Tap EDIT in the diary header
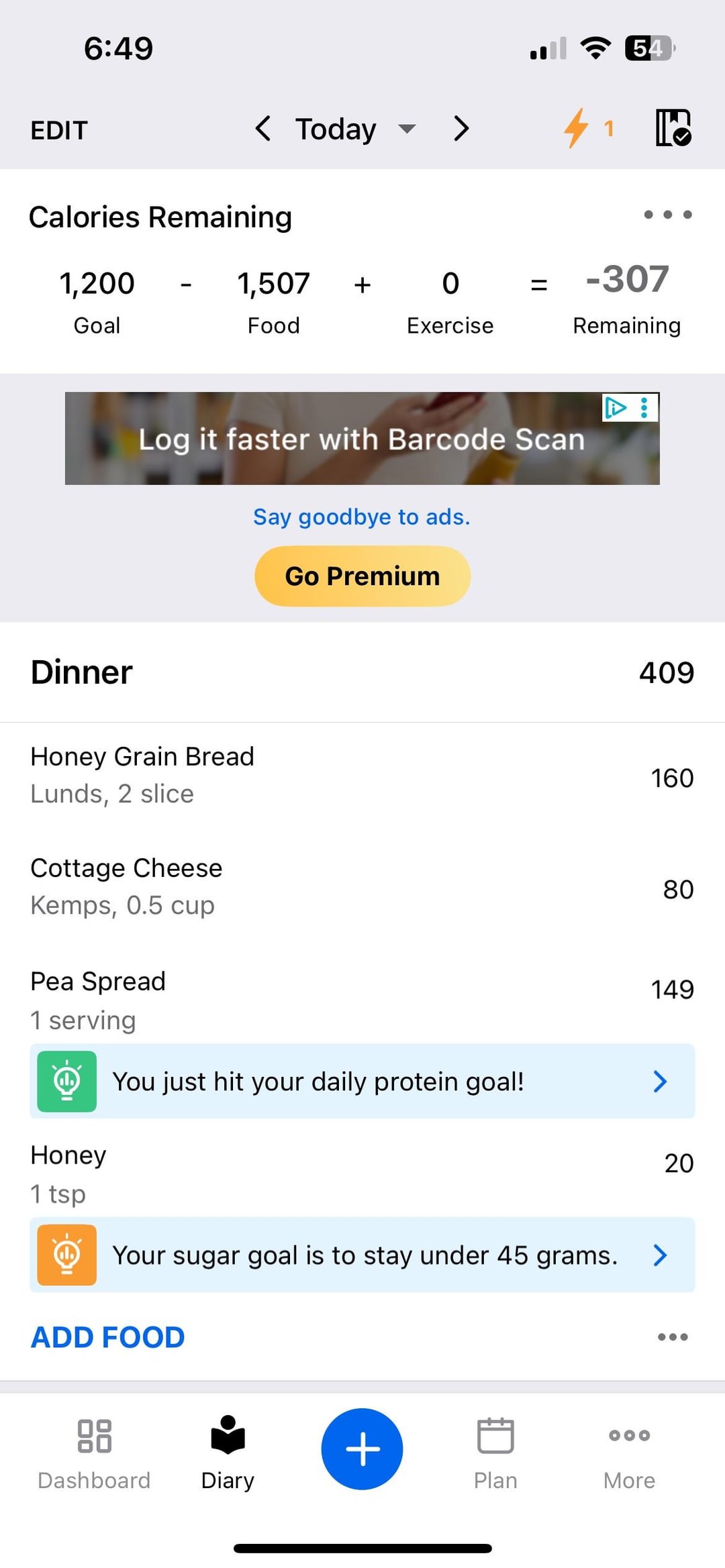Screen dimensions: 725x1568 (x=59, y=130)
